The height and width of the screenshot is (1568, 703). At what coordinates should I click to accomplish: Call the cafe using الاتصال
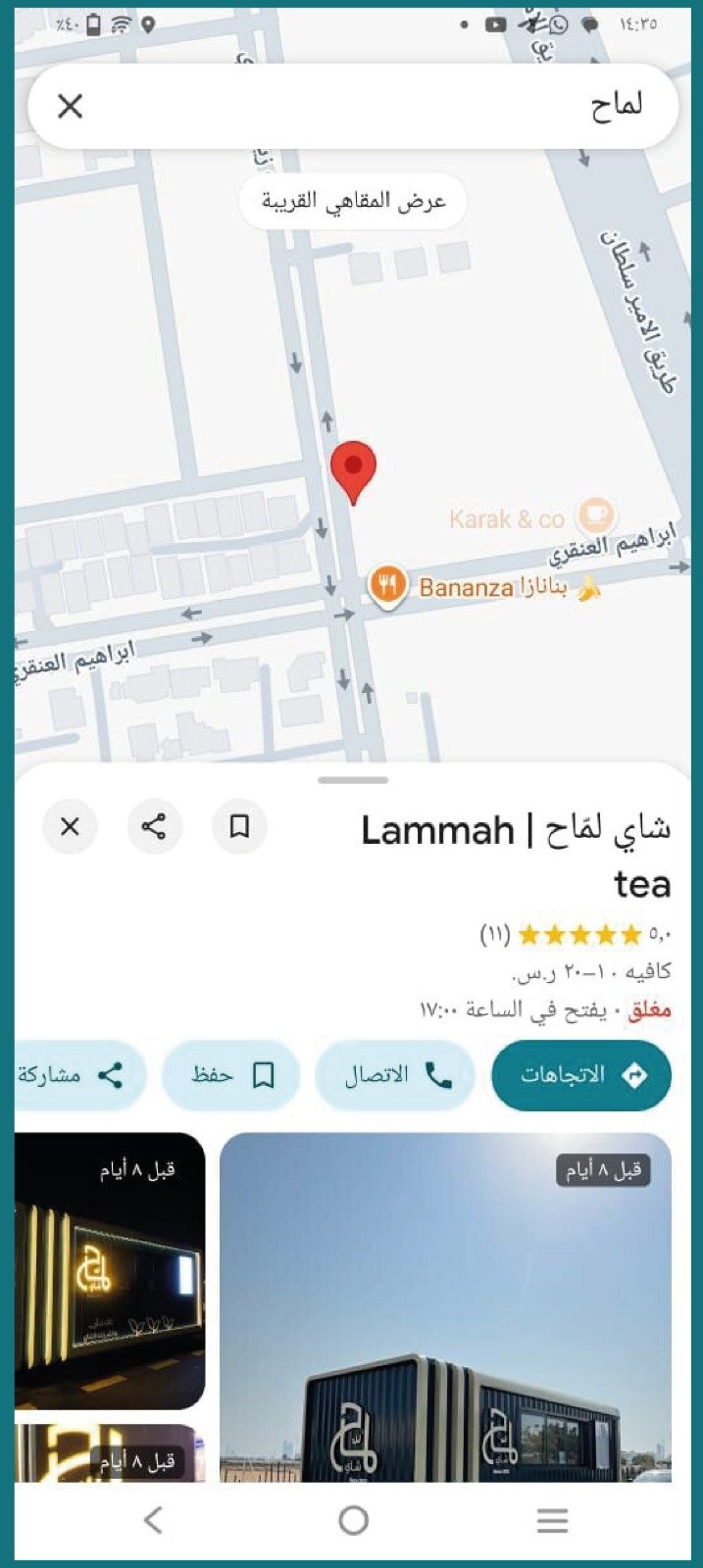pyautogui.click(x=395, y=1075)
